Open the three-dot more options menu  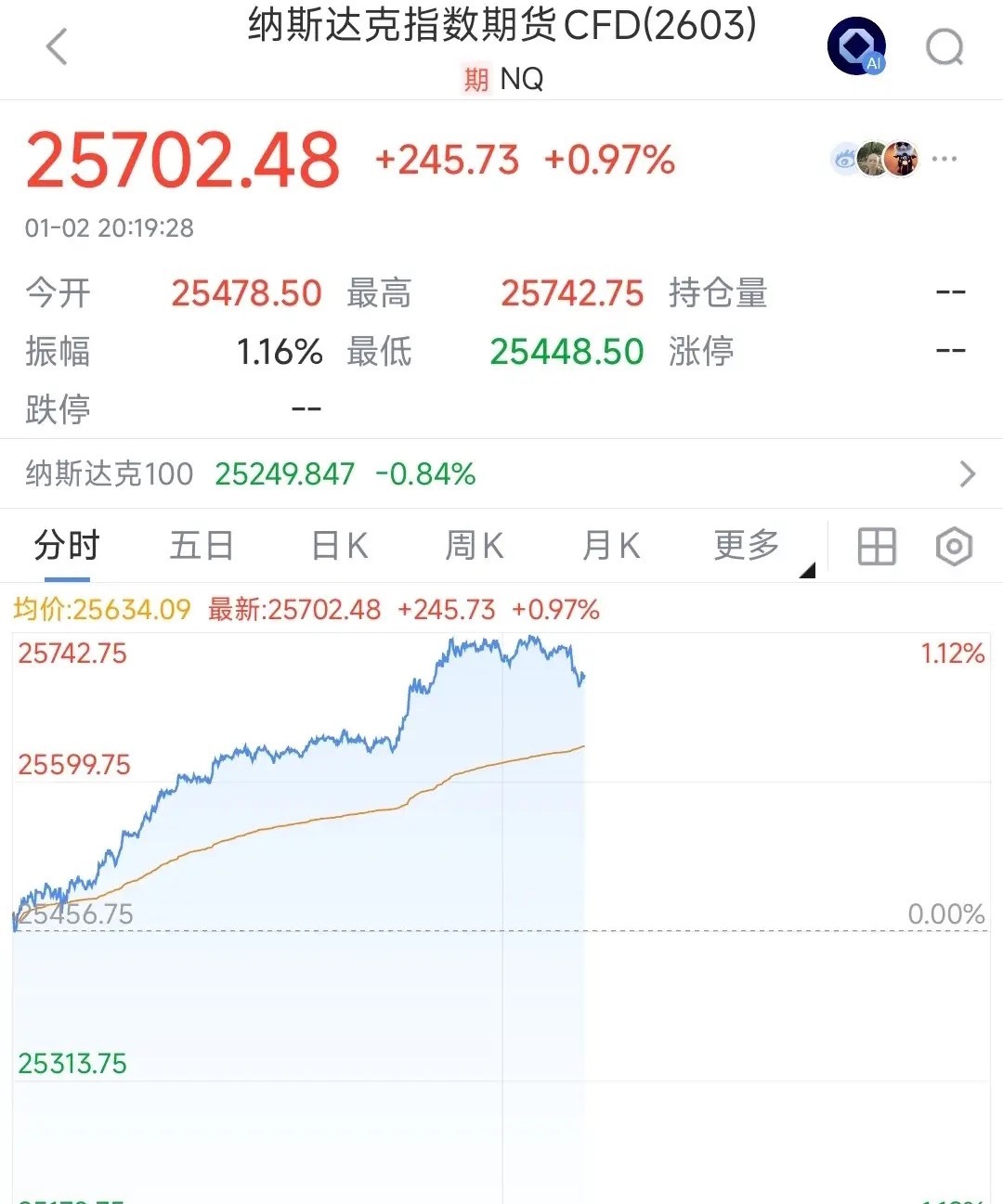coord(944,158)
